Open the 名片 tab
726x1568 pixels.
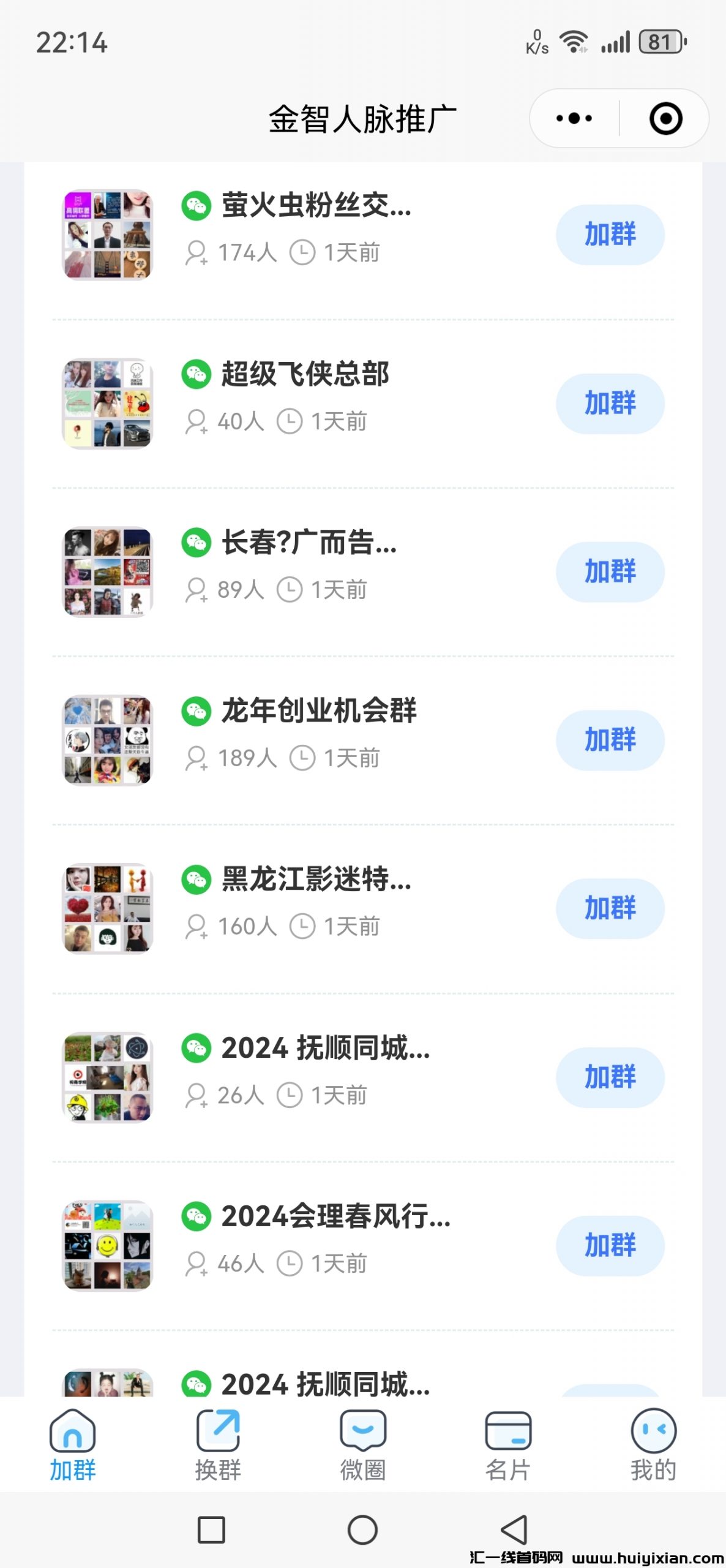(507, 1444)
